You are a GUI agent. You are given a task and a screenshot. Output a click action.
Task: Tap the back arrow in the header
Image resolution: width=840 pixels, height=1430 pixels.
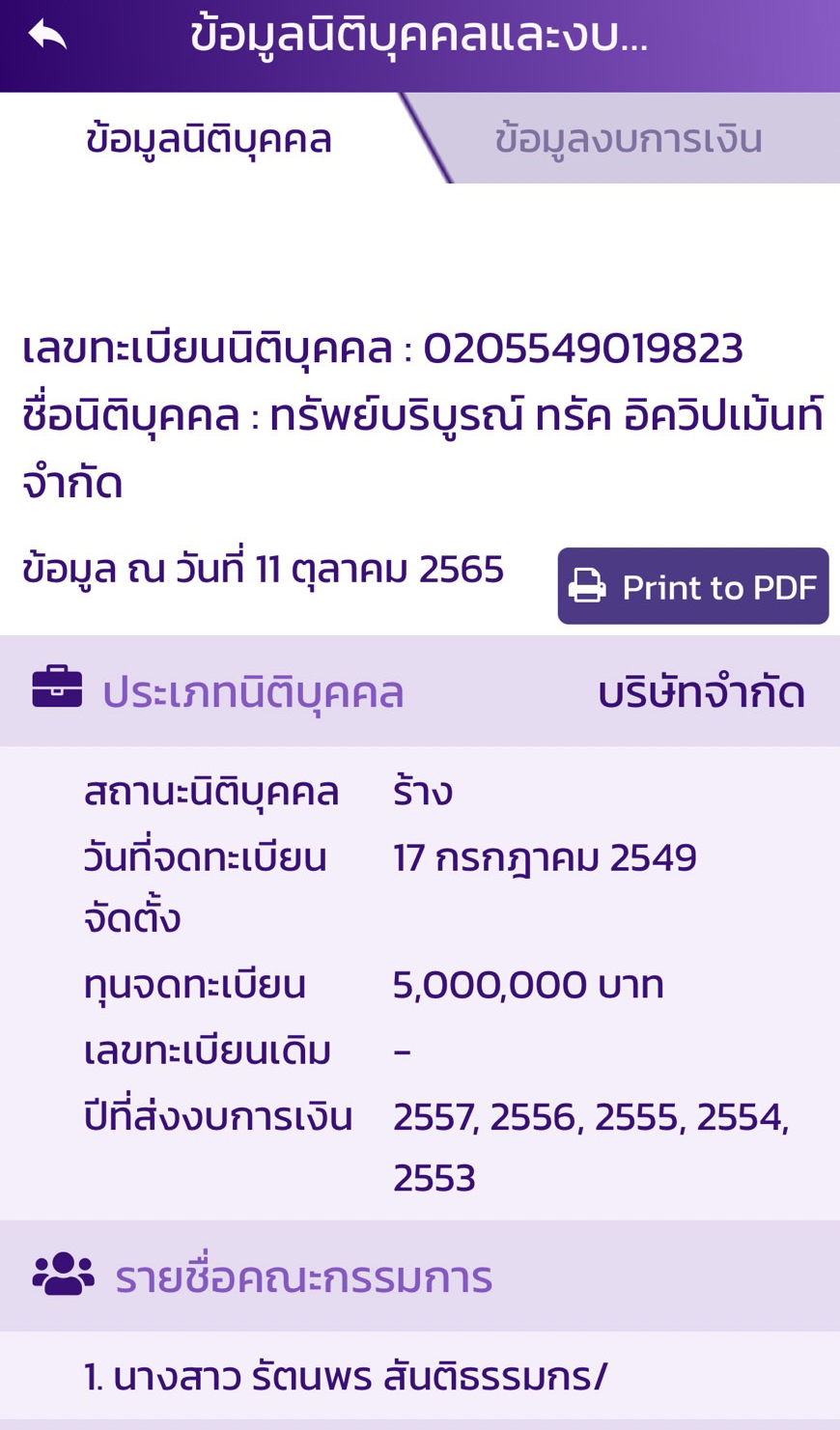coord(47,36)
